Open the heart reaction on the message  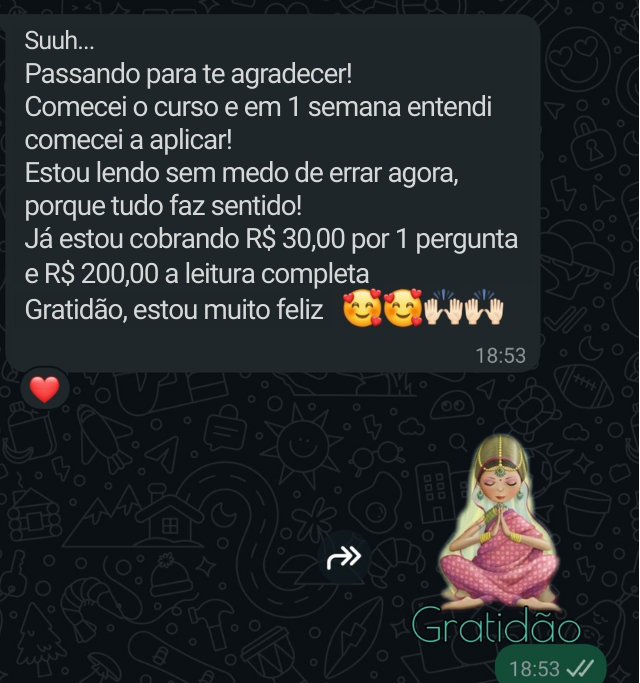[45, 390]
